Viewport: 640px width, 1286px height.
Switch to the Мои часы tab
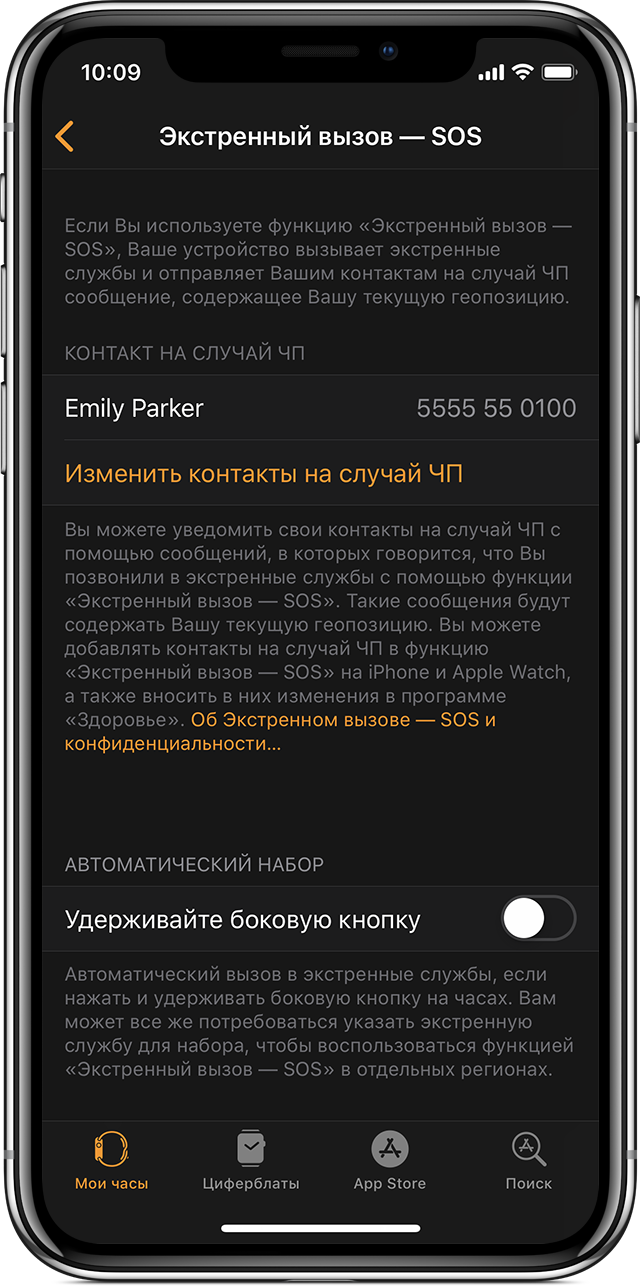[x=111, y=1161]
